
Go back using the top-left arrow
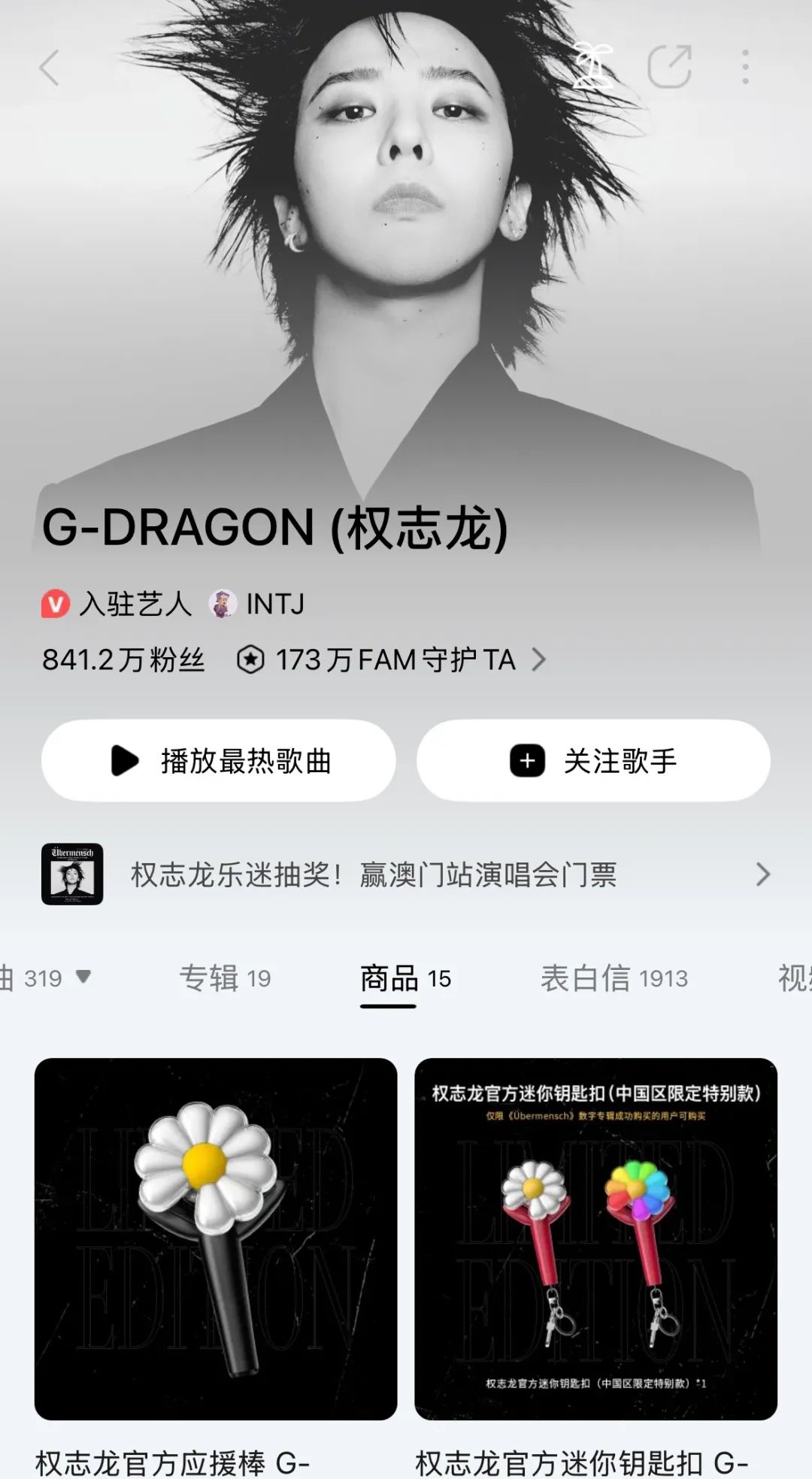(x=50, y=68)
